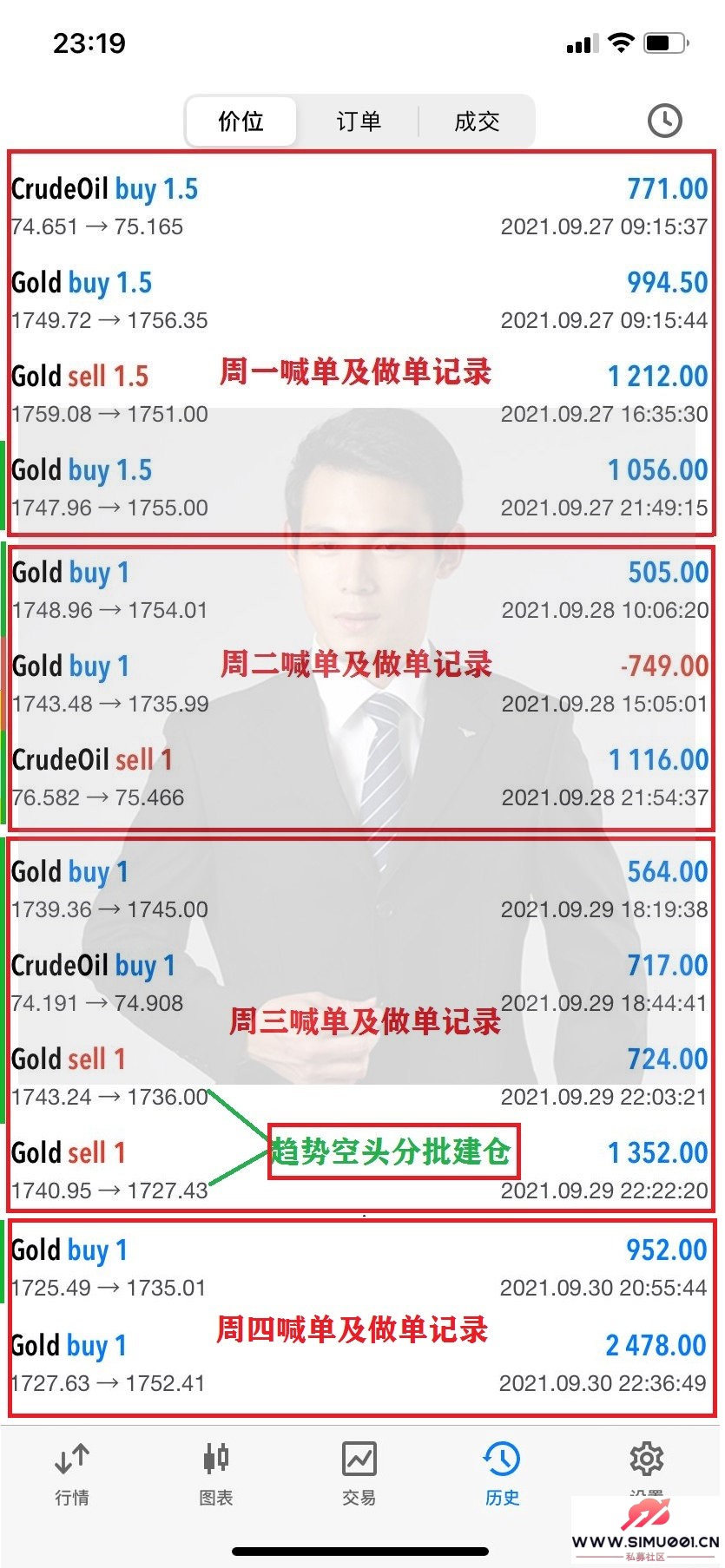This screenshot has width=725, height=1568.
Task: Select the 历史 history tab
Action: point(502,1473)
